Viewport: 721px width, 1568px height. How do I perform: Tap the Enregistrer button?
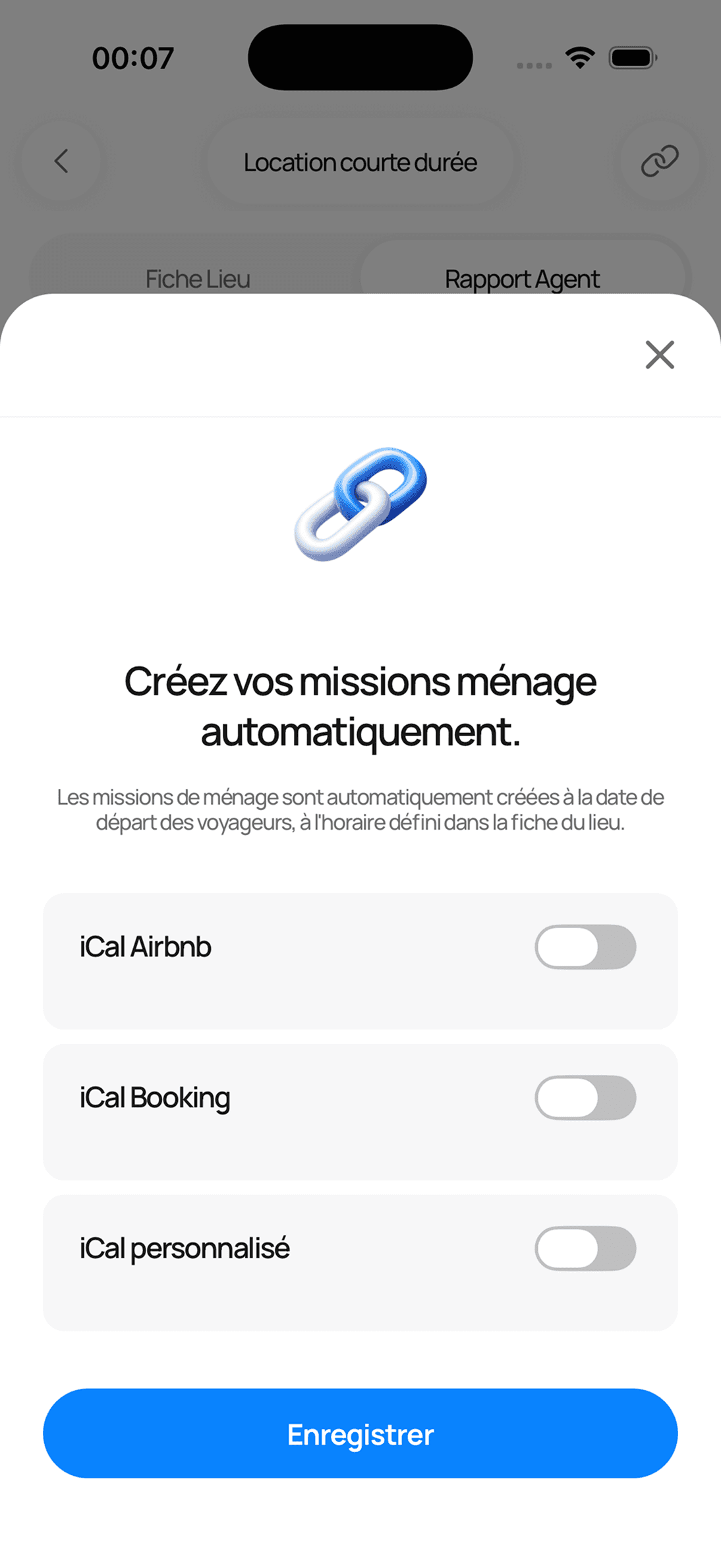360,1434
